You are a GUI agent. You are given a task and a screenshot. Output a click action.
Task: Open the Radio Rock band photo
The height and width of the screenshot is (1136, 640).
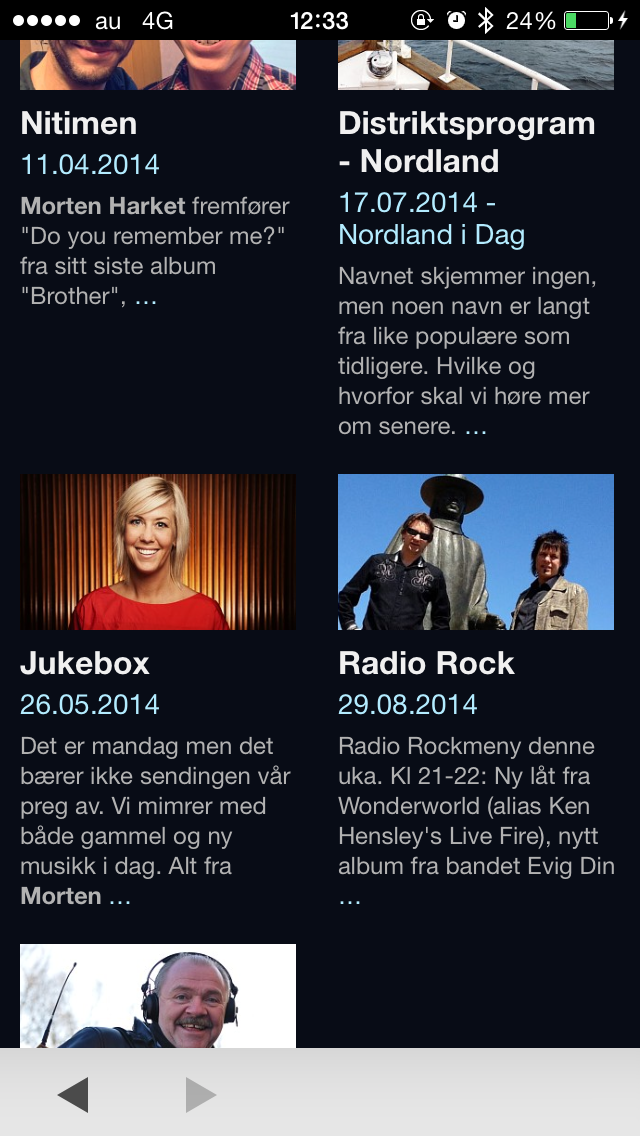point(476,552)
